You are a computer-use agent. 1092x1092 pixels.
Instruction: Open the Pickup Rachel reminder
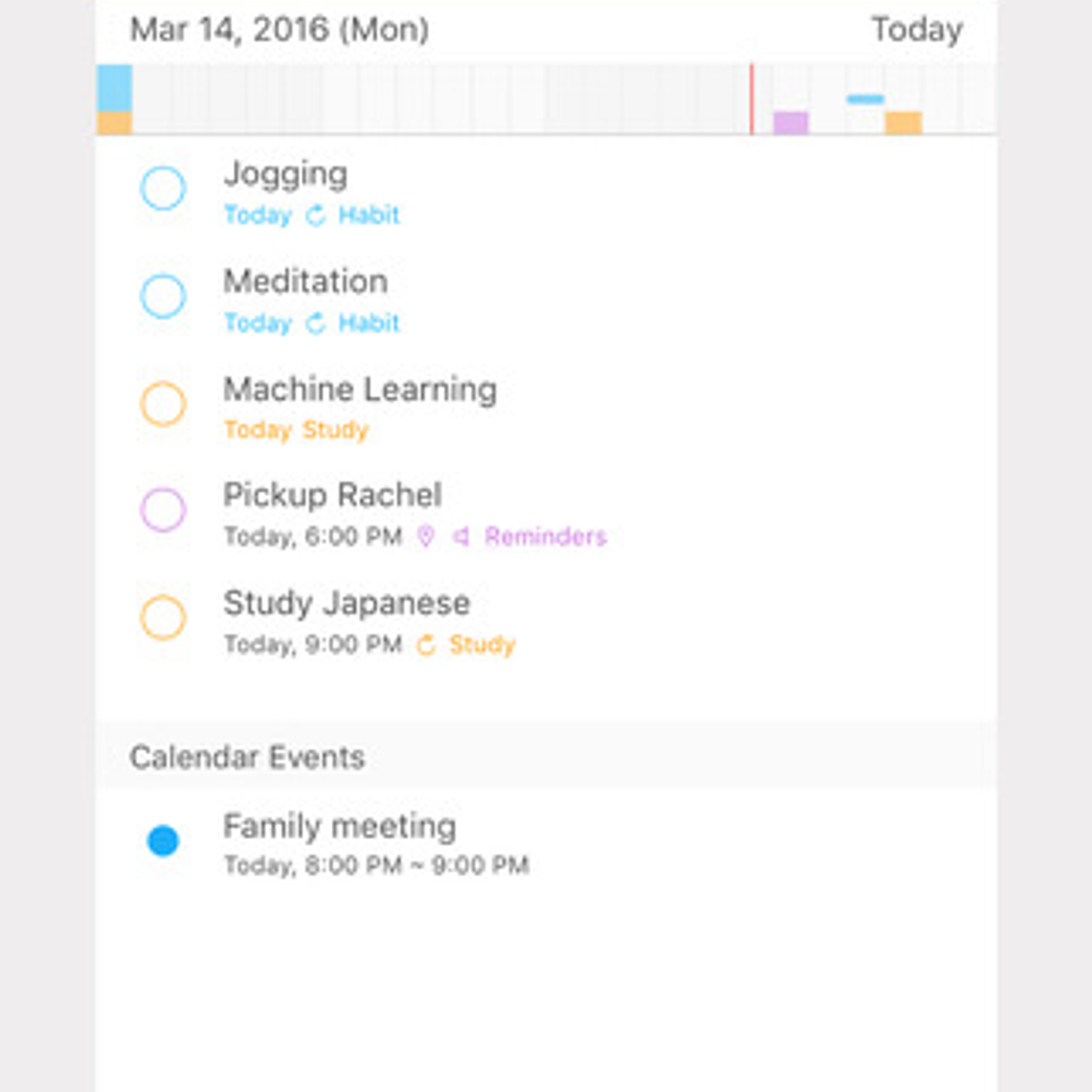333,496
